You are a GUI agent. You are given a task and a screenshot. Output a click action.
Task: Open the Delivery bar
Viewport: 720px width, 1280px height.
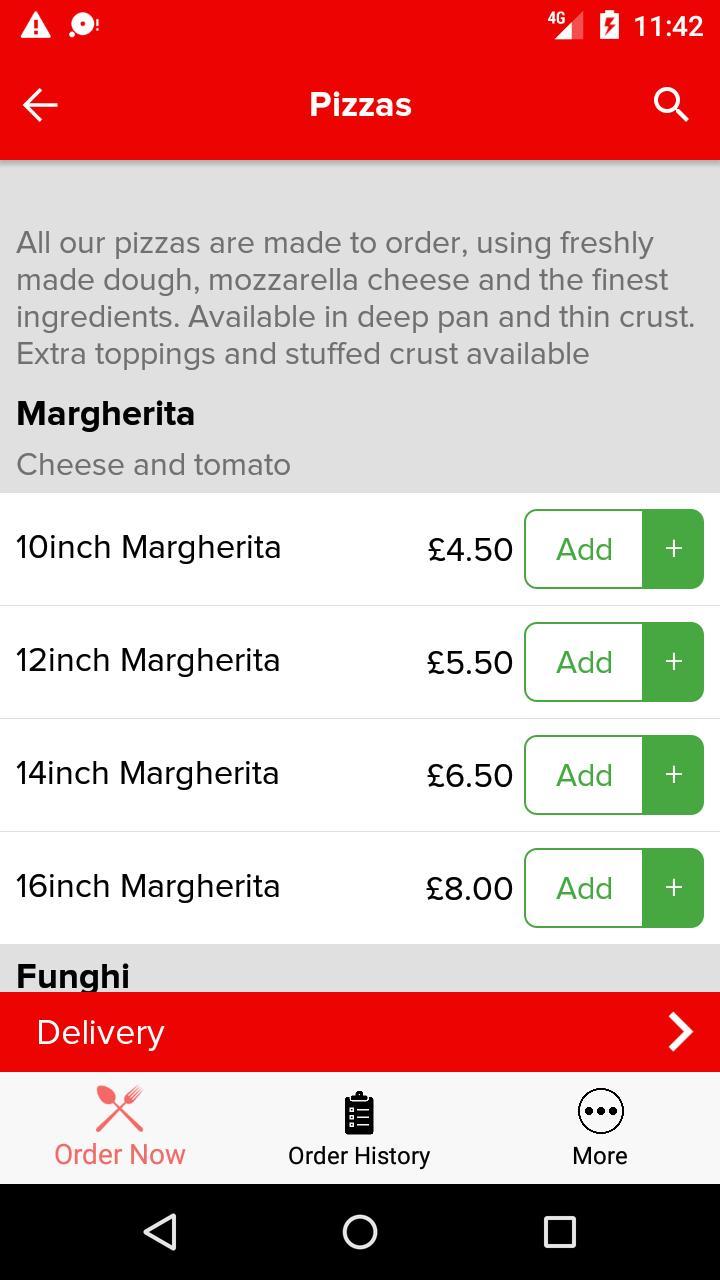(360, 1032)
